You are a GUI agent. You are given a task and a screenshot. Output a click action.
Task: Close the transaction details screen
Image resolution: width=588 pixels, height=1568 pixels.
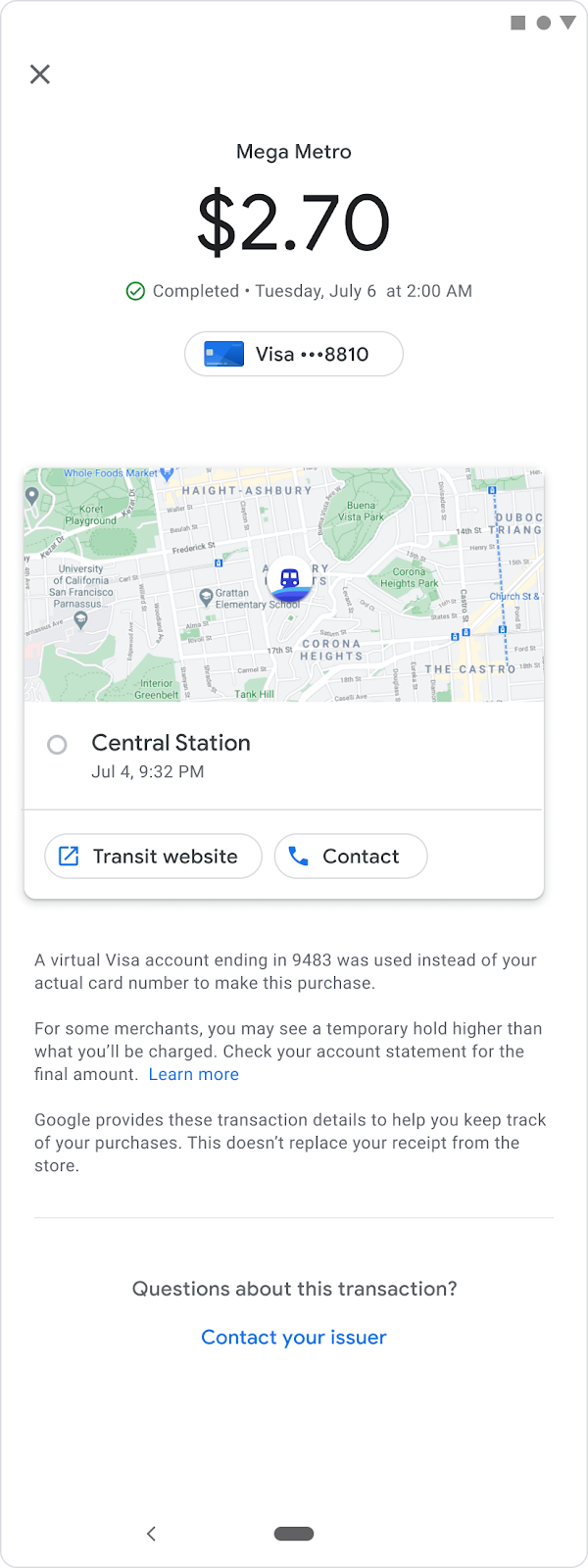tap(40, 74)
